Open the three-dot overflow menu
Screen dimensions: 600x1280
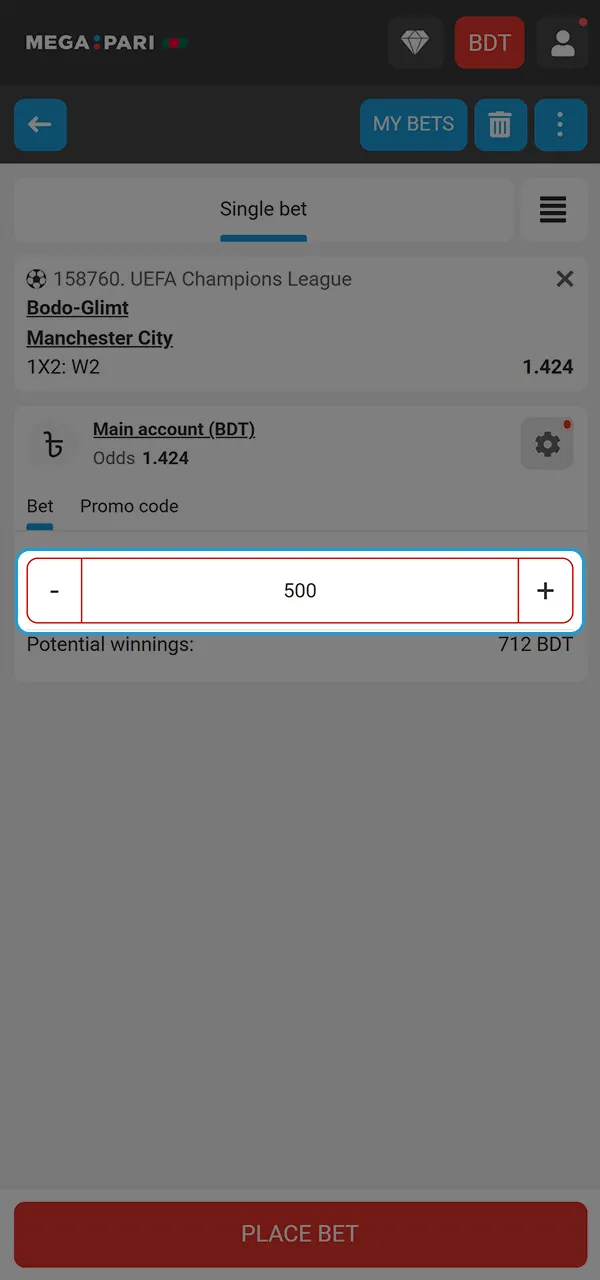coord(560,125)
